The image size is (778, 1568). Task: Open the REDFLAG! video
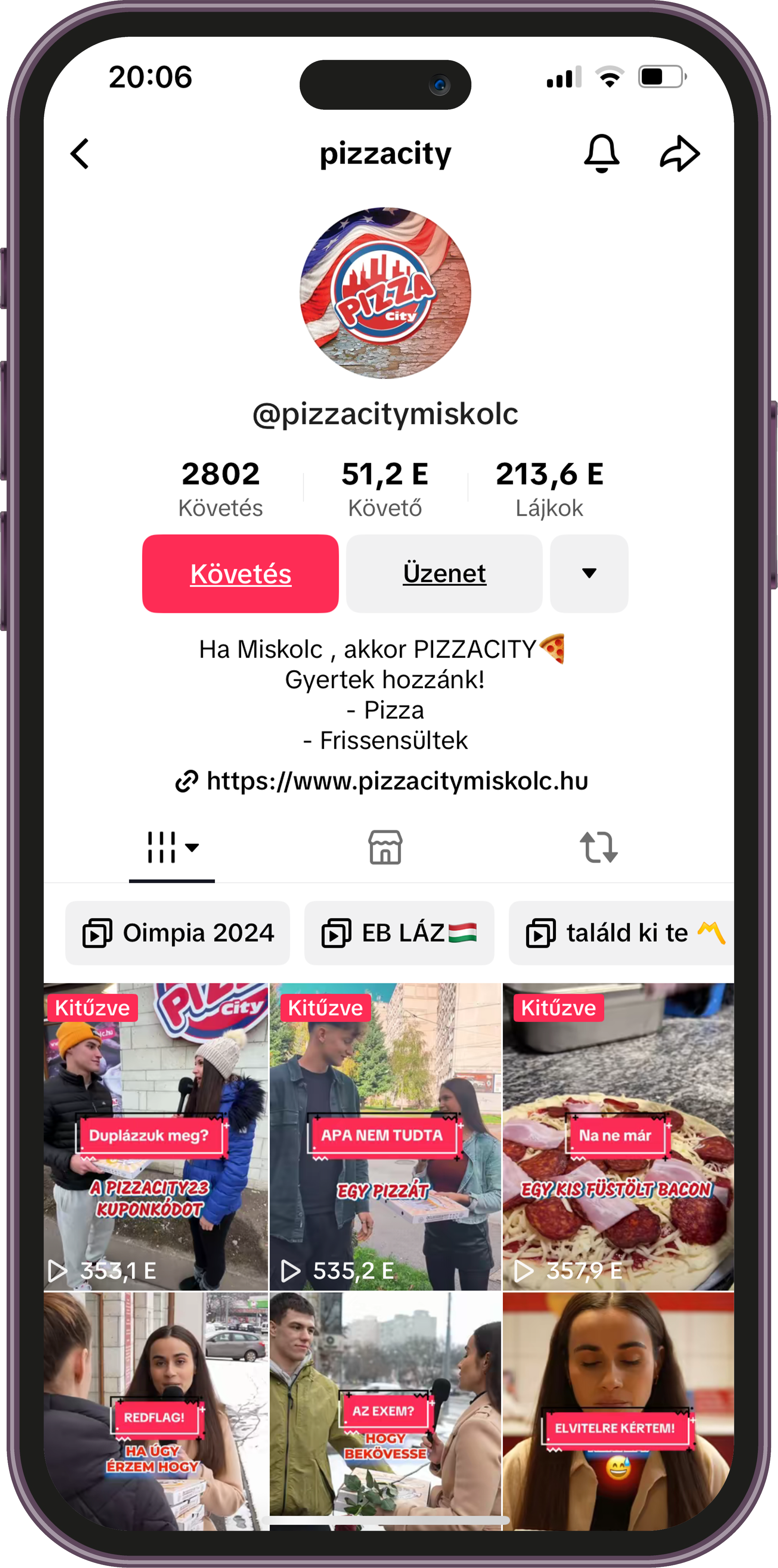156,1412
